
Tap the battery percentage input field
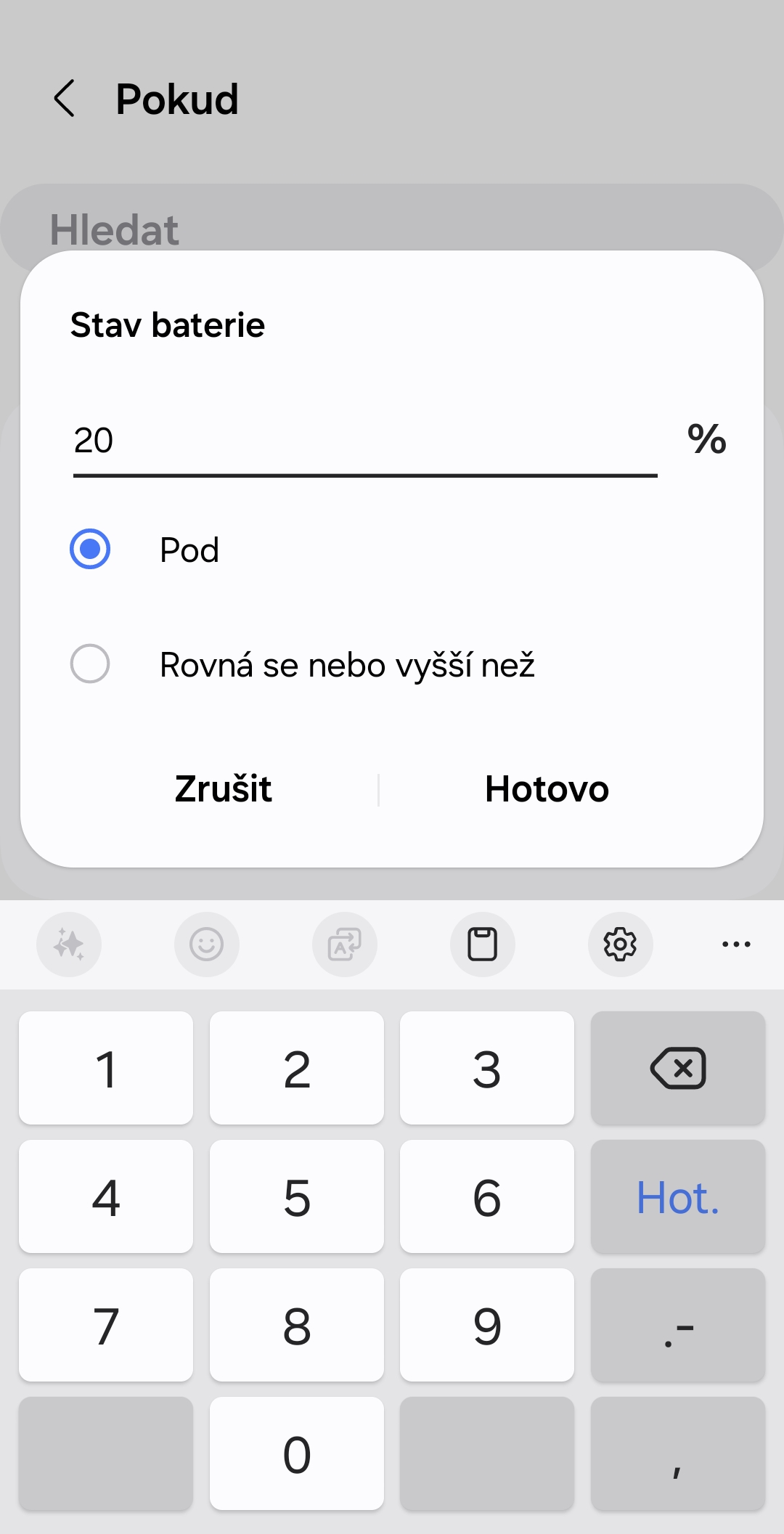tap(365, 441)
